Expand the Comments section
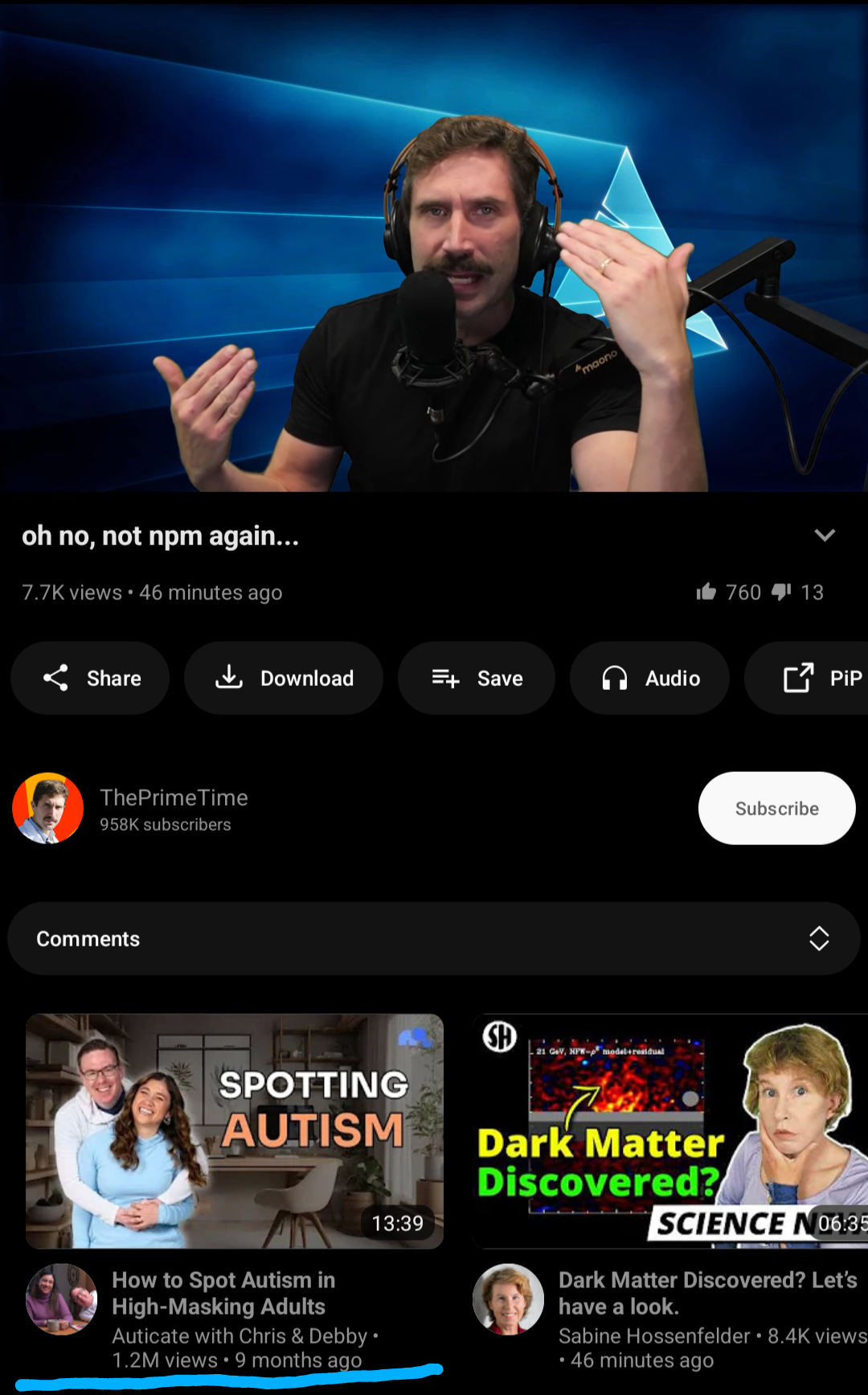This screenshot has width=868, height=1395. pos(434,938)
